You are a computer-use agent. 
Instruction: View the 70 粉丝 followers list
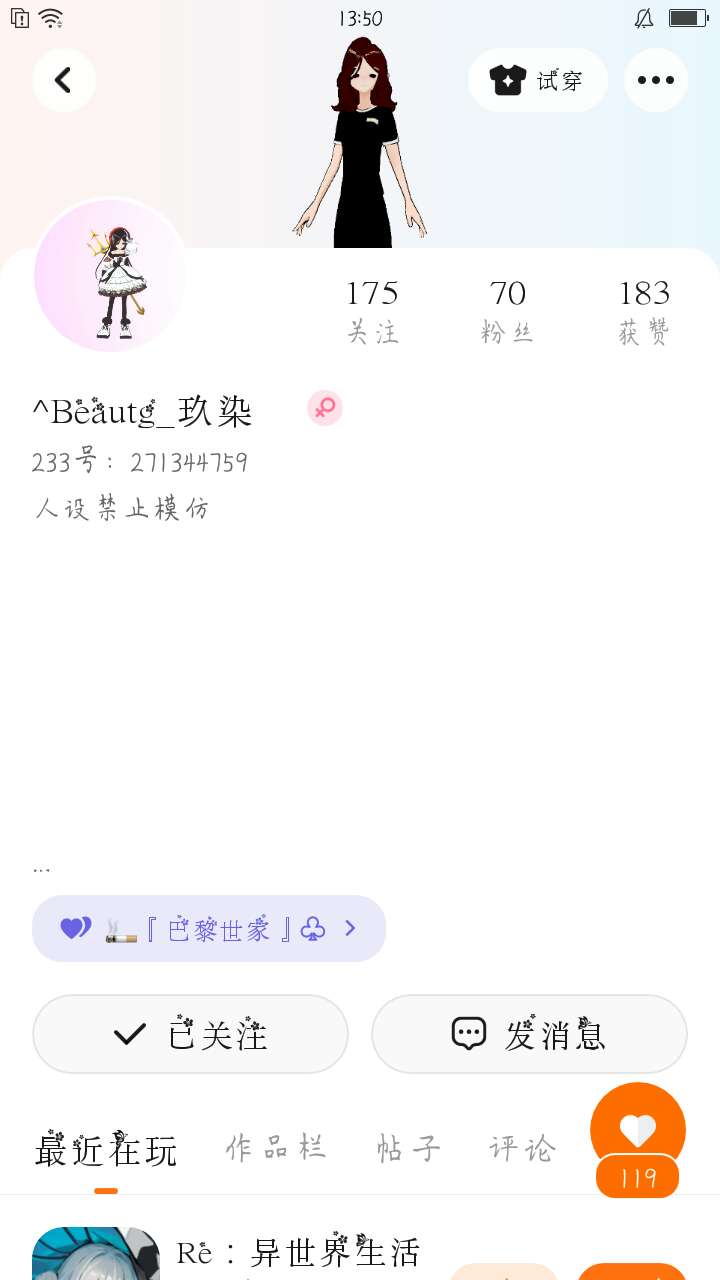point(507,311)
